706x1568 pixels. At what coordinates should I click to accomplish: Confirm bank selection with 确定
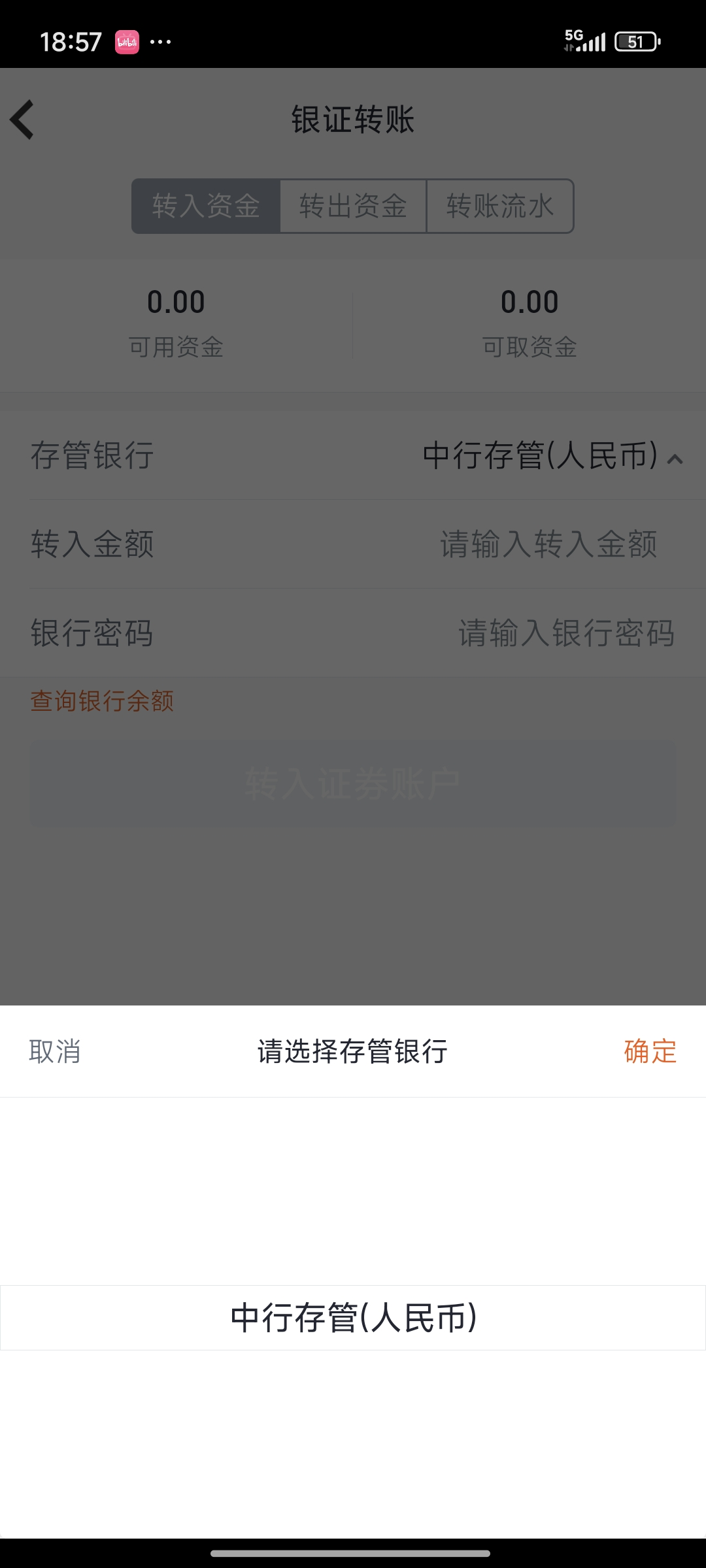tap(650, 1052)
